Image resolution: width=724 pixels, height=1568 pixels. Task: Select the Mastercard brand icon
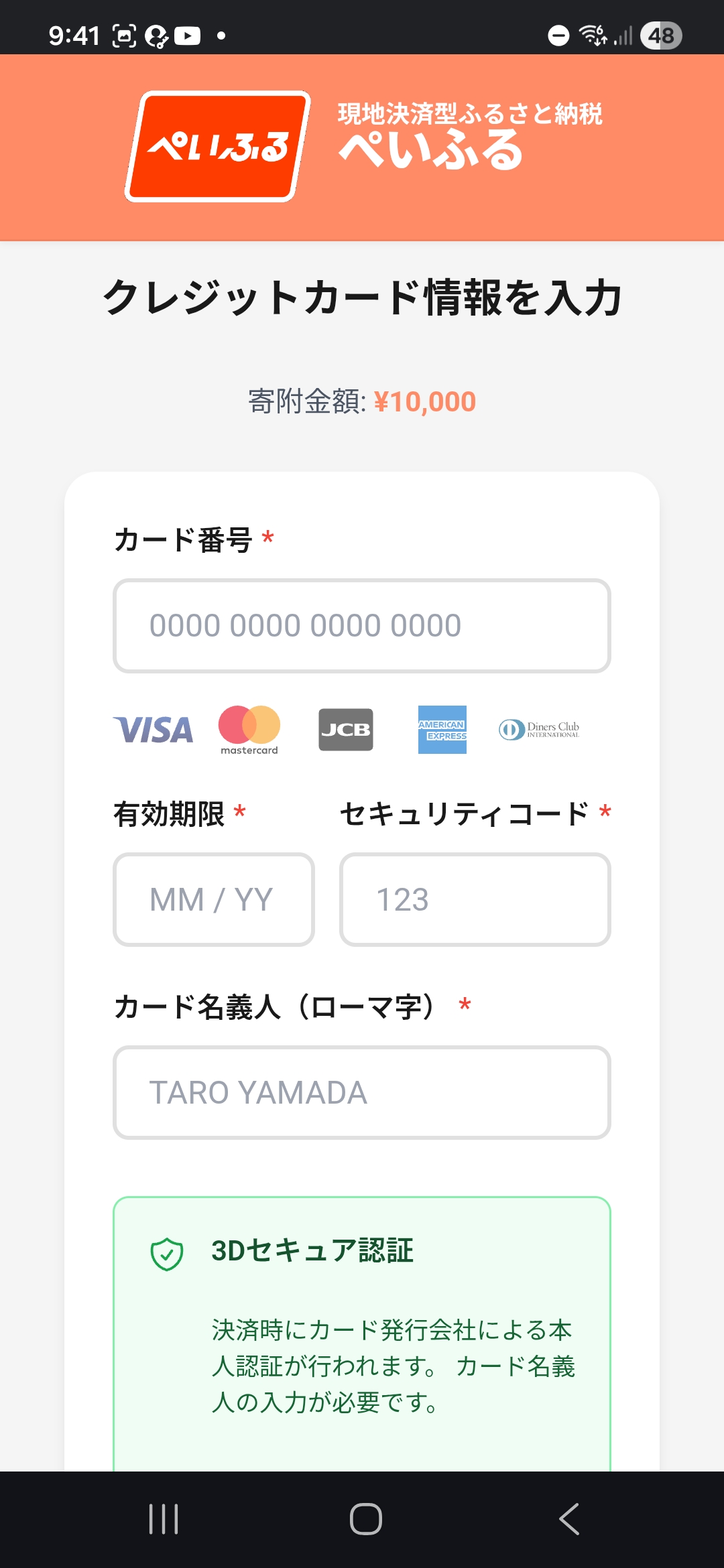click(248, 730)
